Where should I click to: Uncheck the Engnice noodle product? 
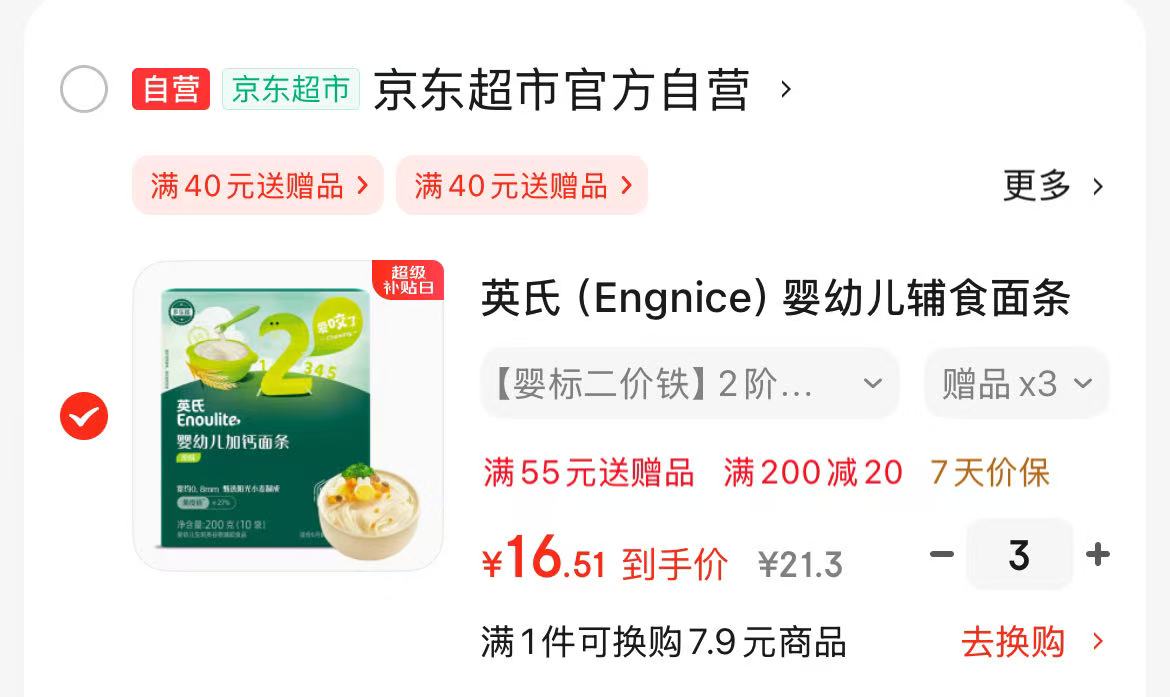coord(84,416)
